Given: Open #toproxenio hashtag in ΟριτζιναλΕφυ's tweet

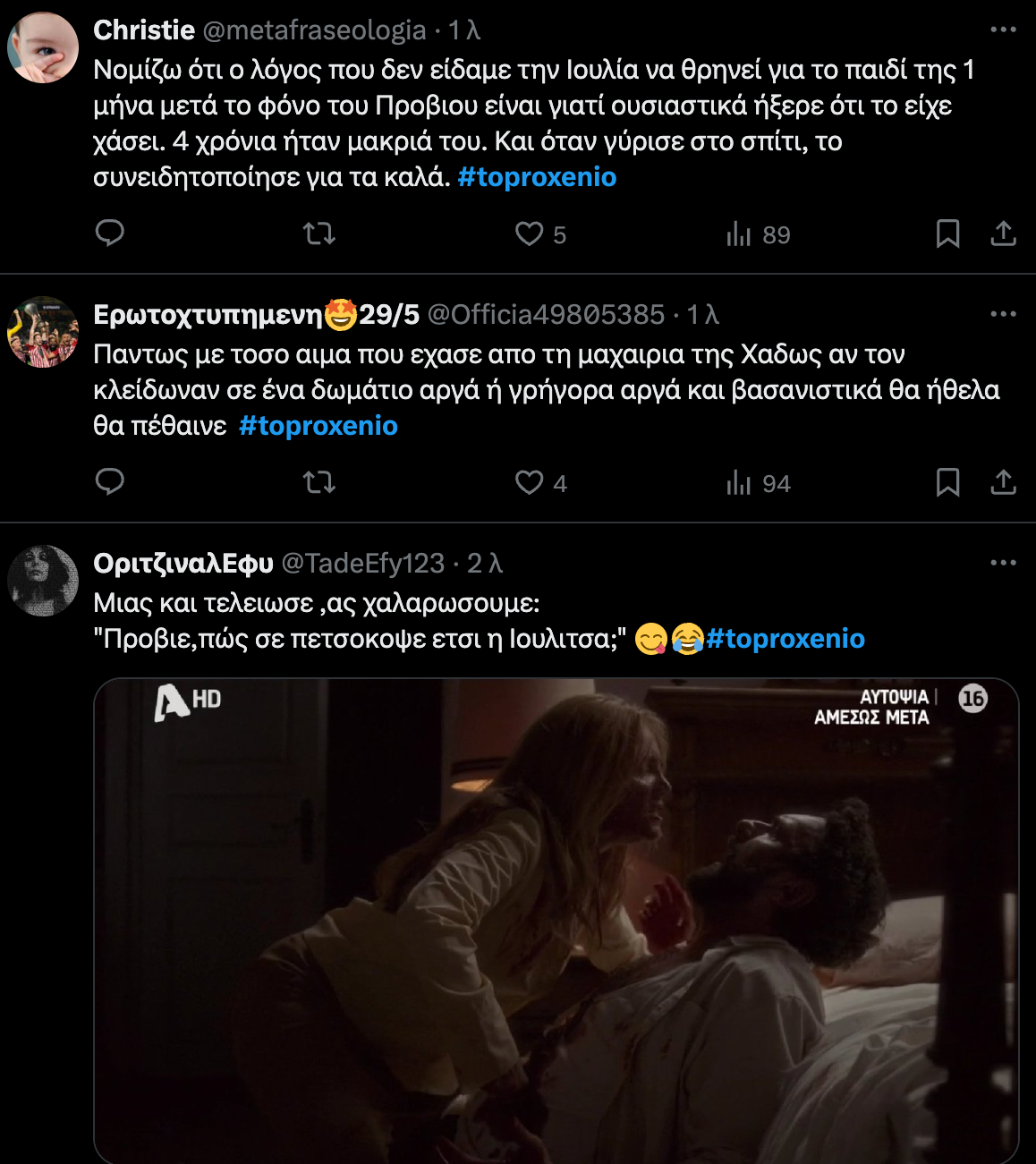Looking at the screenshot, I should [x=785, y=639].
